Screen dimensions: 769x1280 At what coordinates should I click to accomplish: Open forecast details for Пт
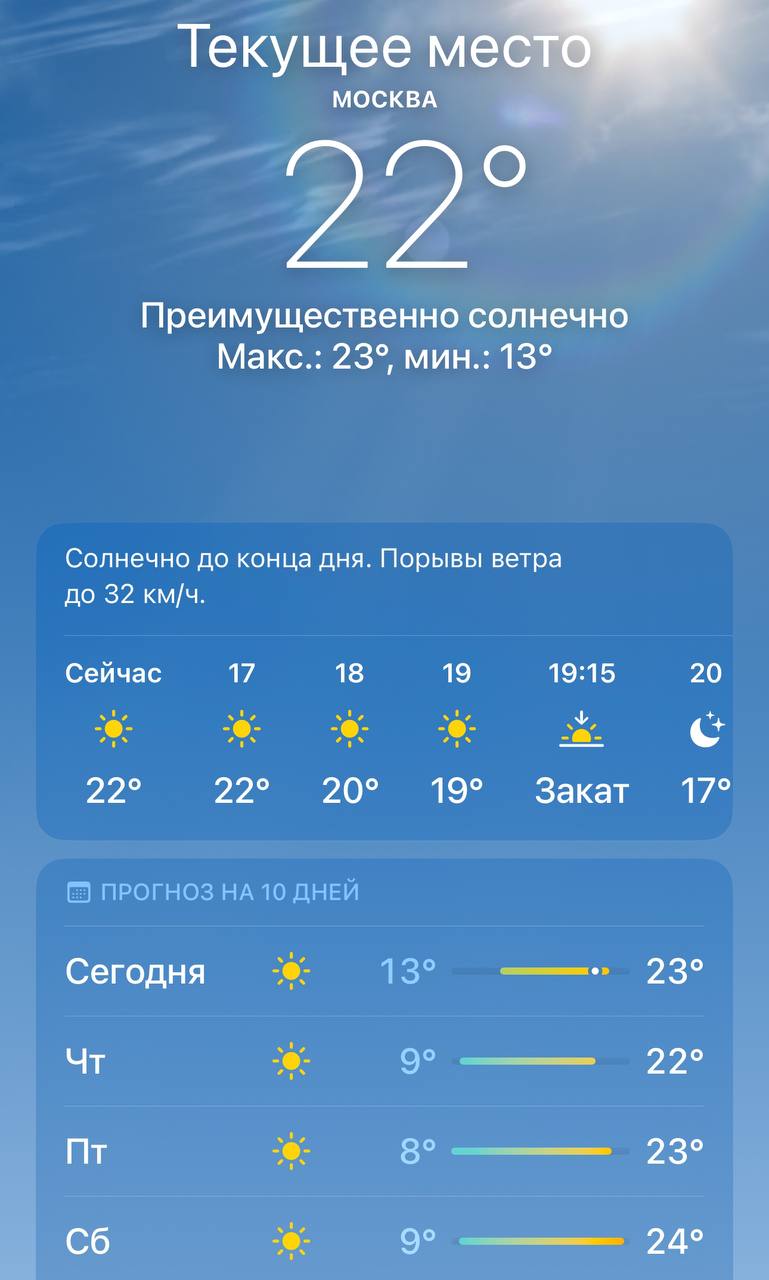[384, 1151]
